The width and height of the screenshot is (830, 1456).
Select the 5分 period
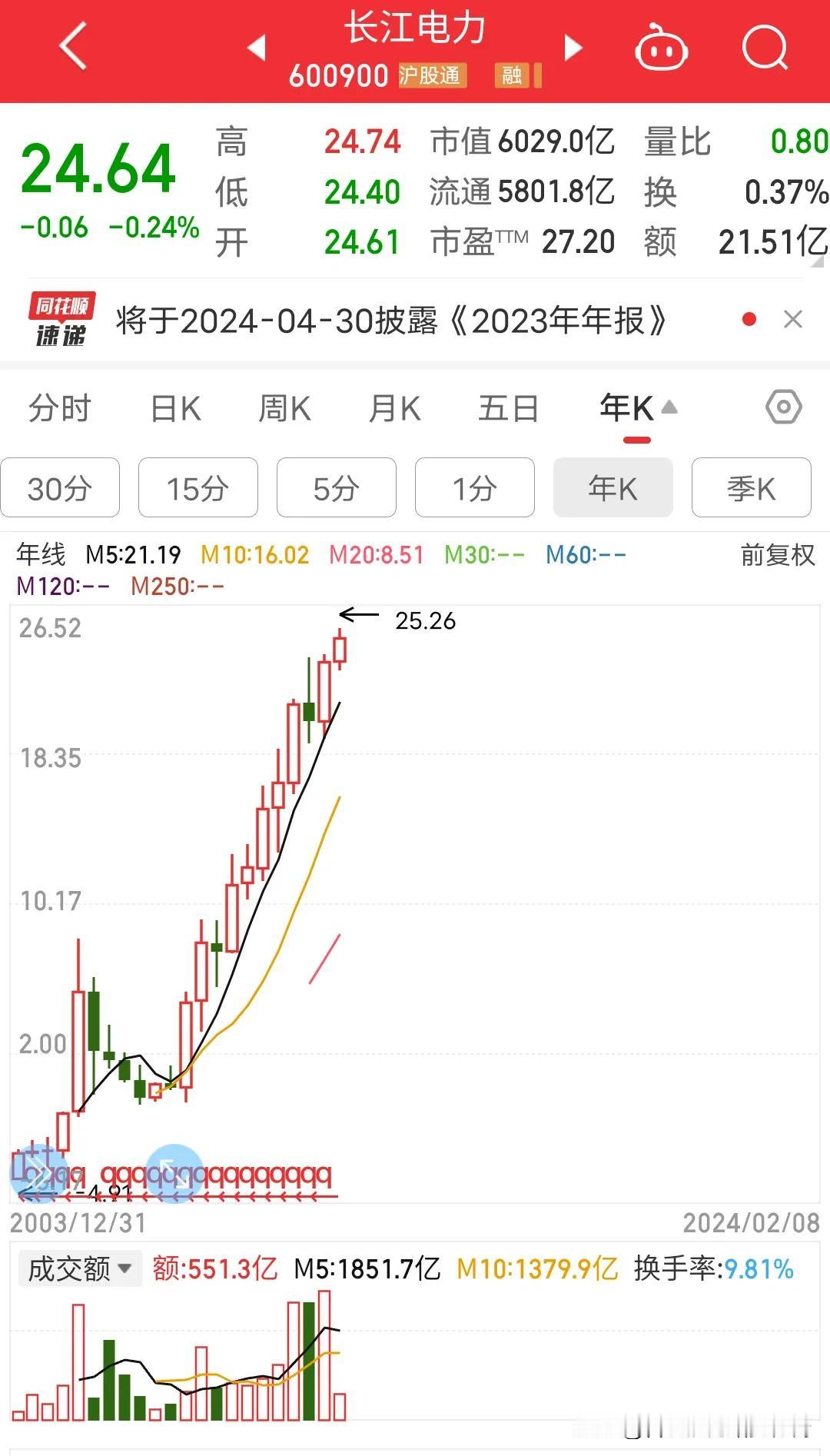337,487
